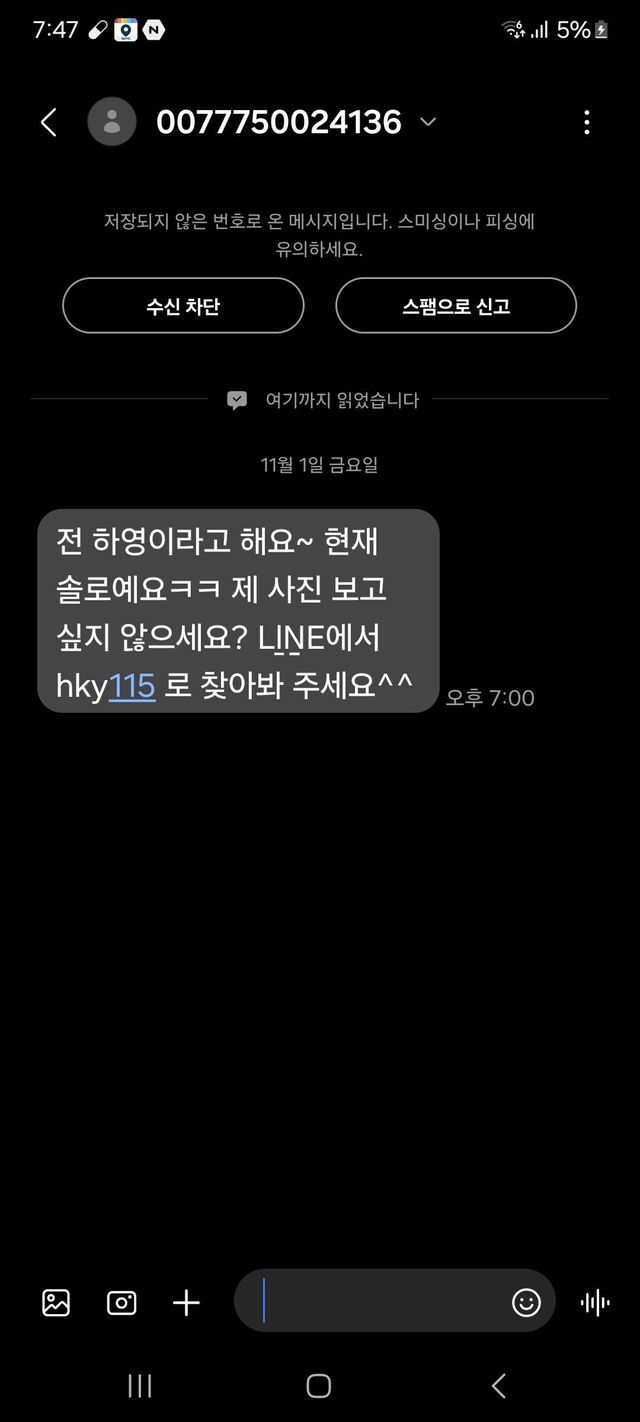Report sender with 스팸으로 신고

[x=456, y=305]
